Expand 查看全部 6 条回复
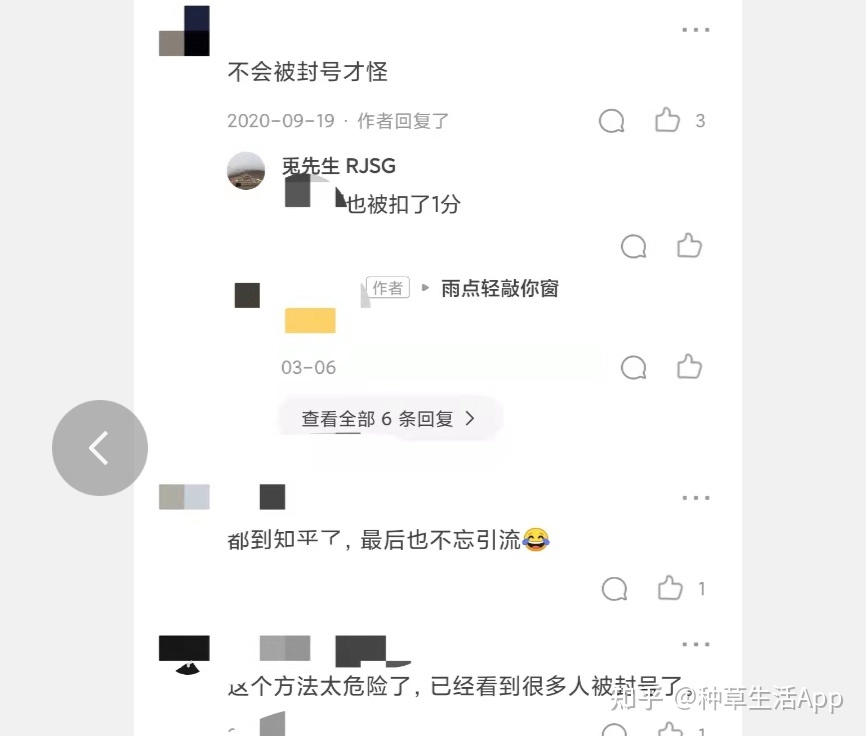This screenshot has height=736, width=866. (x=388, y=419)
